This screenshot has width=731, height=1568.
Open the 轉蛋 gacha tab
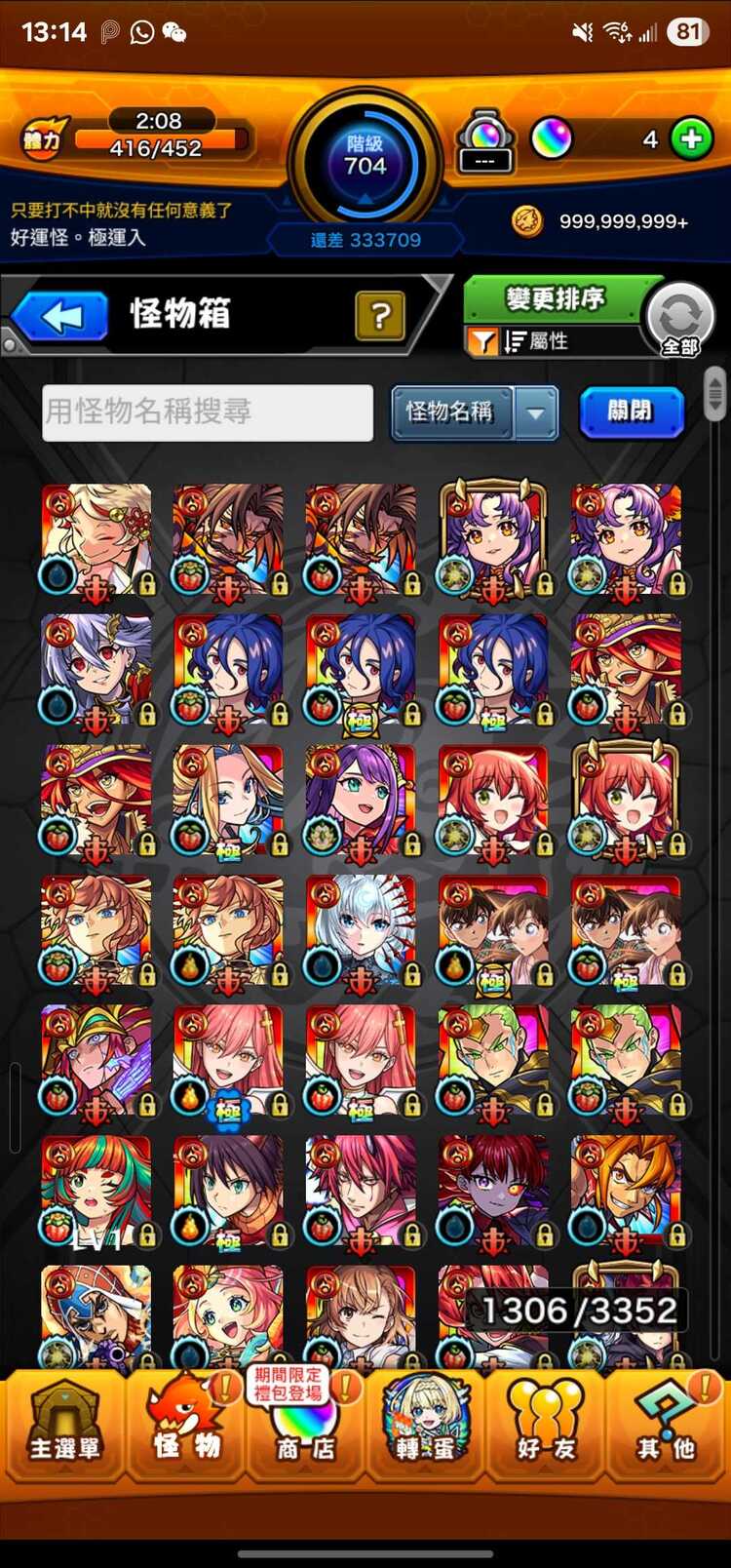tap(426, 1425)
